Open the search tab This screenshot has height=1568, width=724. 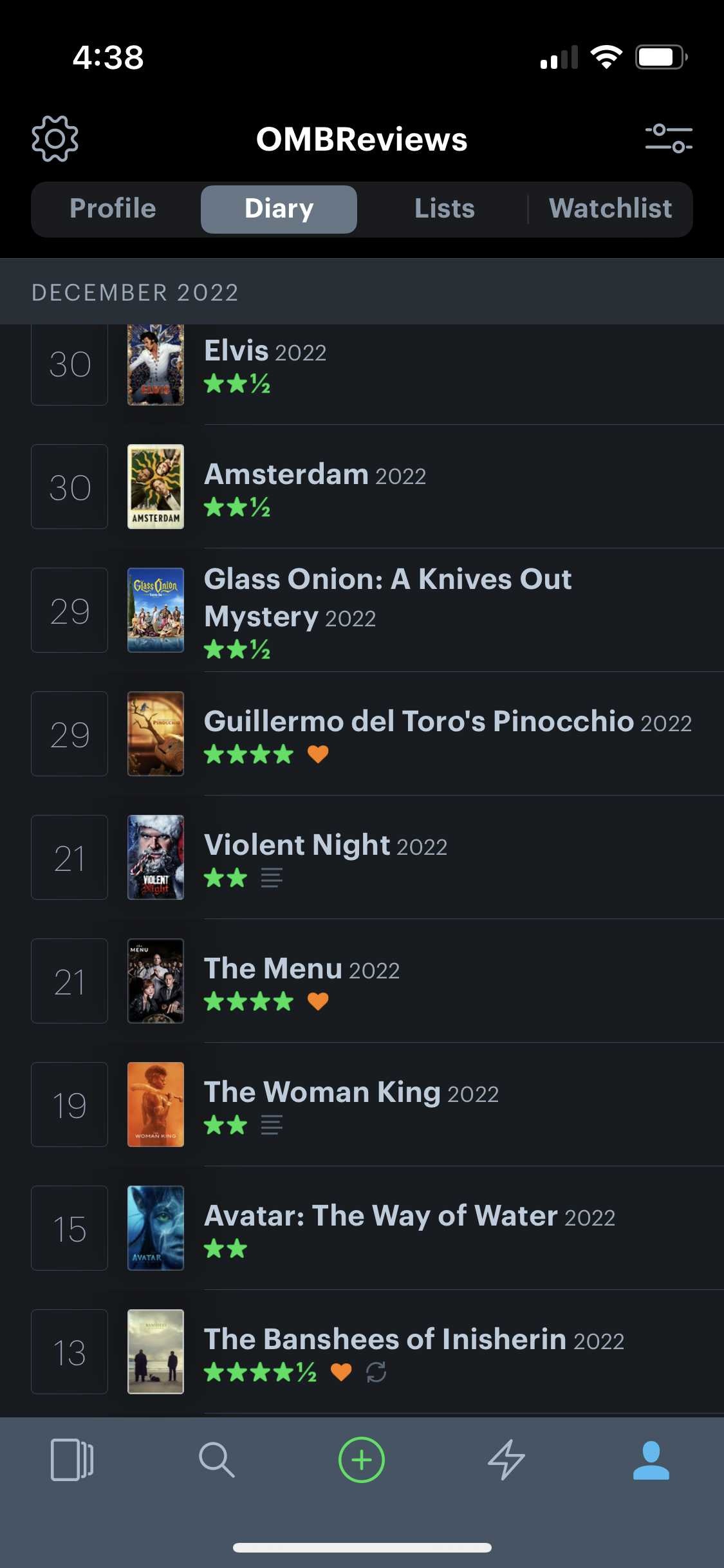(x=217, y=1460)
